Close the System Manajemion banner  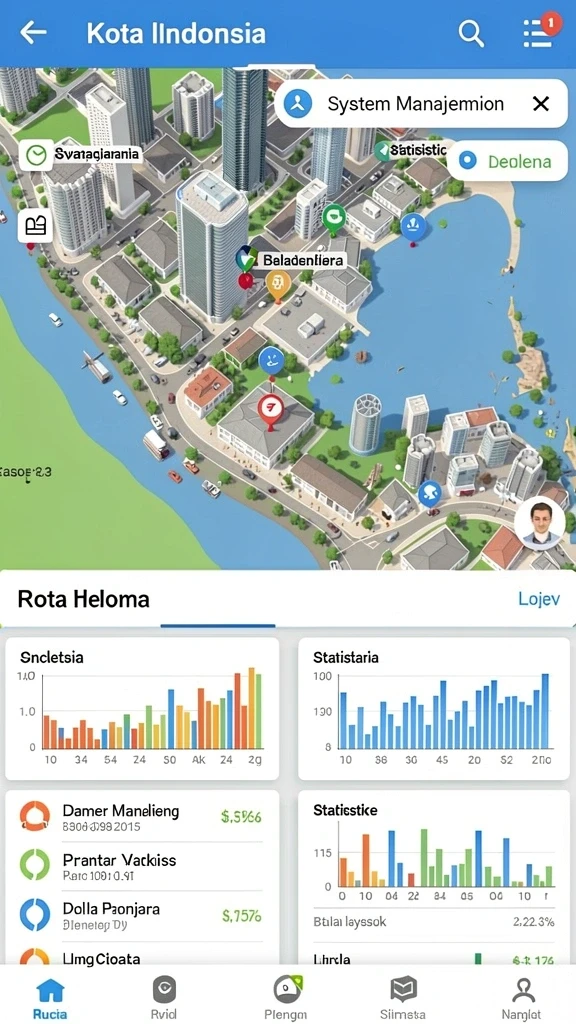[541, 103]
